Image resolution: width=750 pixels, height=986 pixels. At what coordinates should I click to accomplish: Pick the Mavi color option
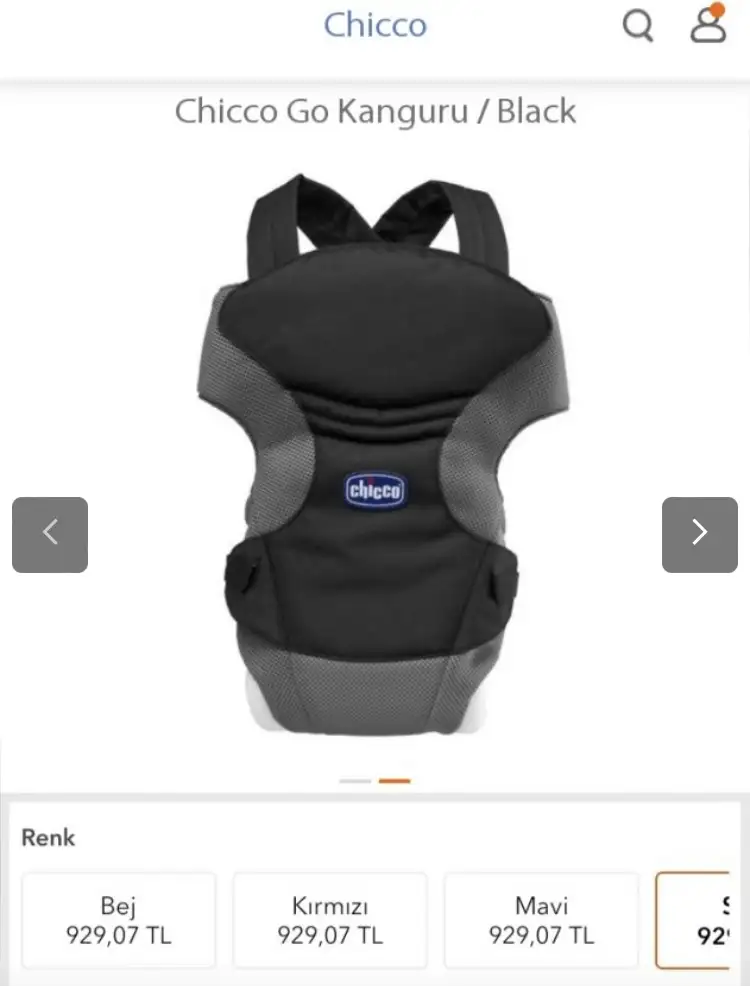(x=541, y=920)
